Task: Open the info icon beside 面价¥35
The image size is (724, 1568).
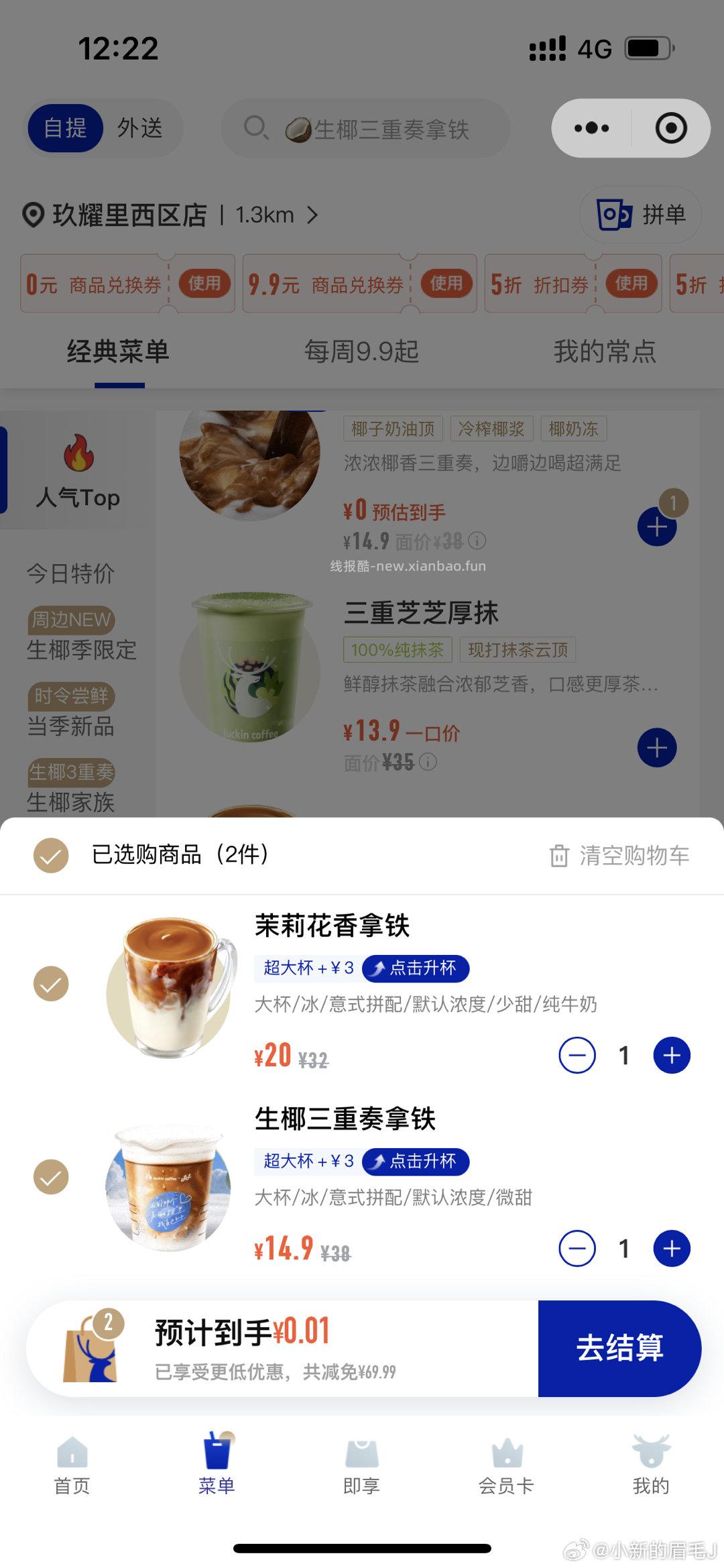Action: (427, 761)
